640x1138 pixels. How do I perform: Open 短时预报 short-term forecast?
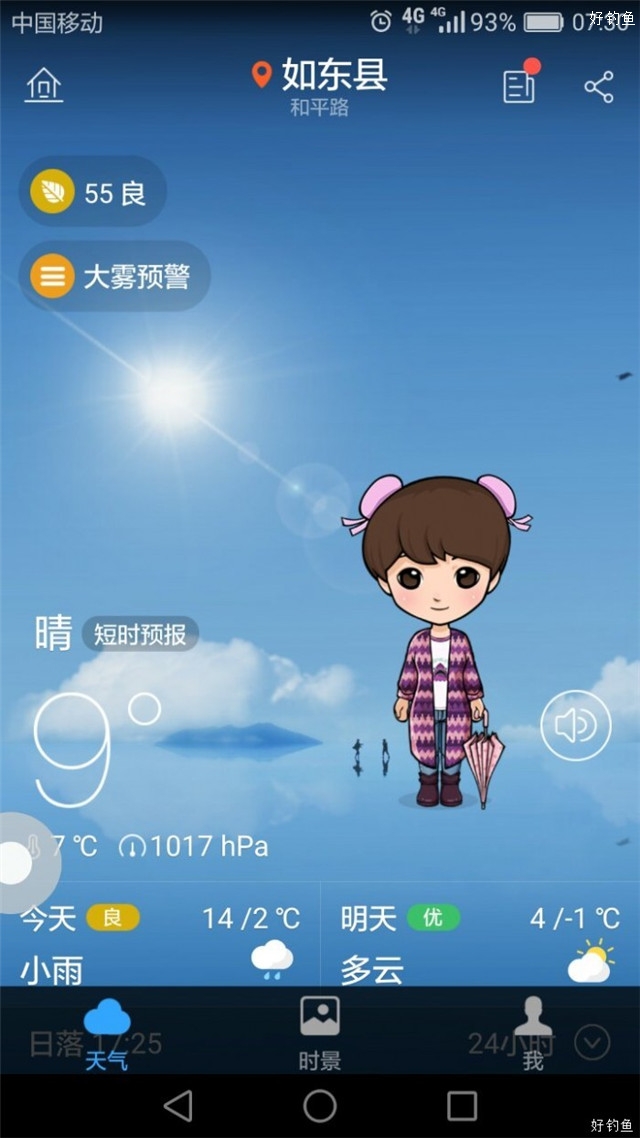point(140,634)
